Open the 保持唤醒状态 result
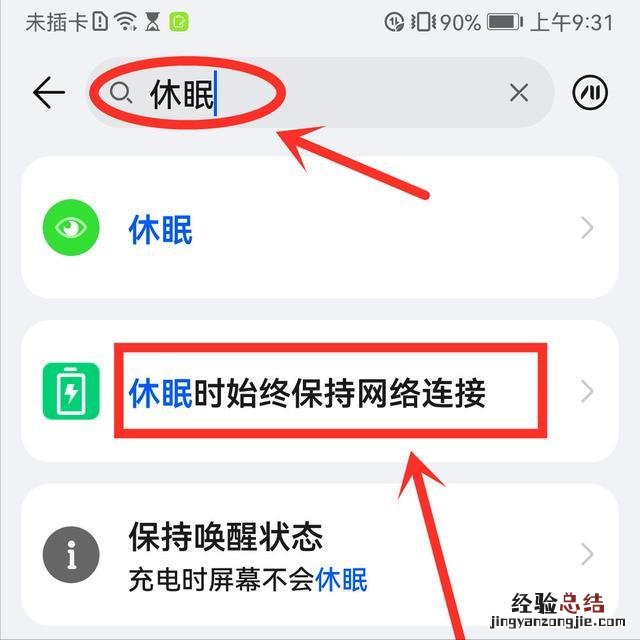 [x=320, y=556]
